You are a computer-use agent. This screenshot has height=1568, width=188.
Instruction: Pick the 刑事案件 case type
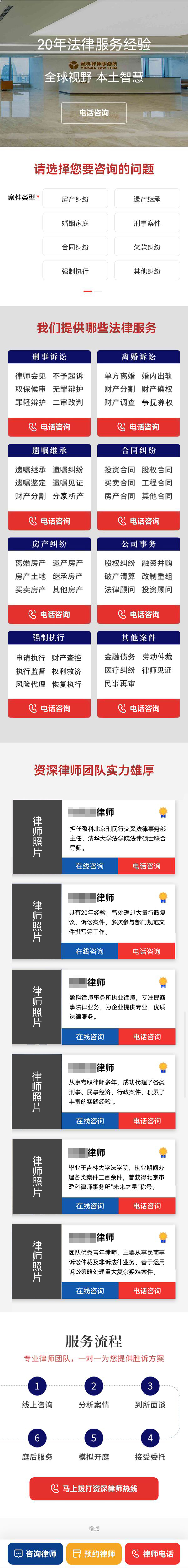tap(147, 223)
